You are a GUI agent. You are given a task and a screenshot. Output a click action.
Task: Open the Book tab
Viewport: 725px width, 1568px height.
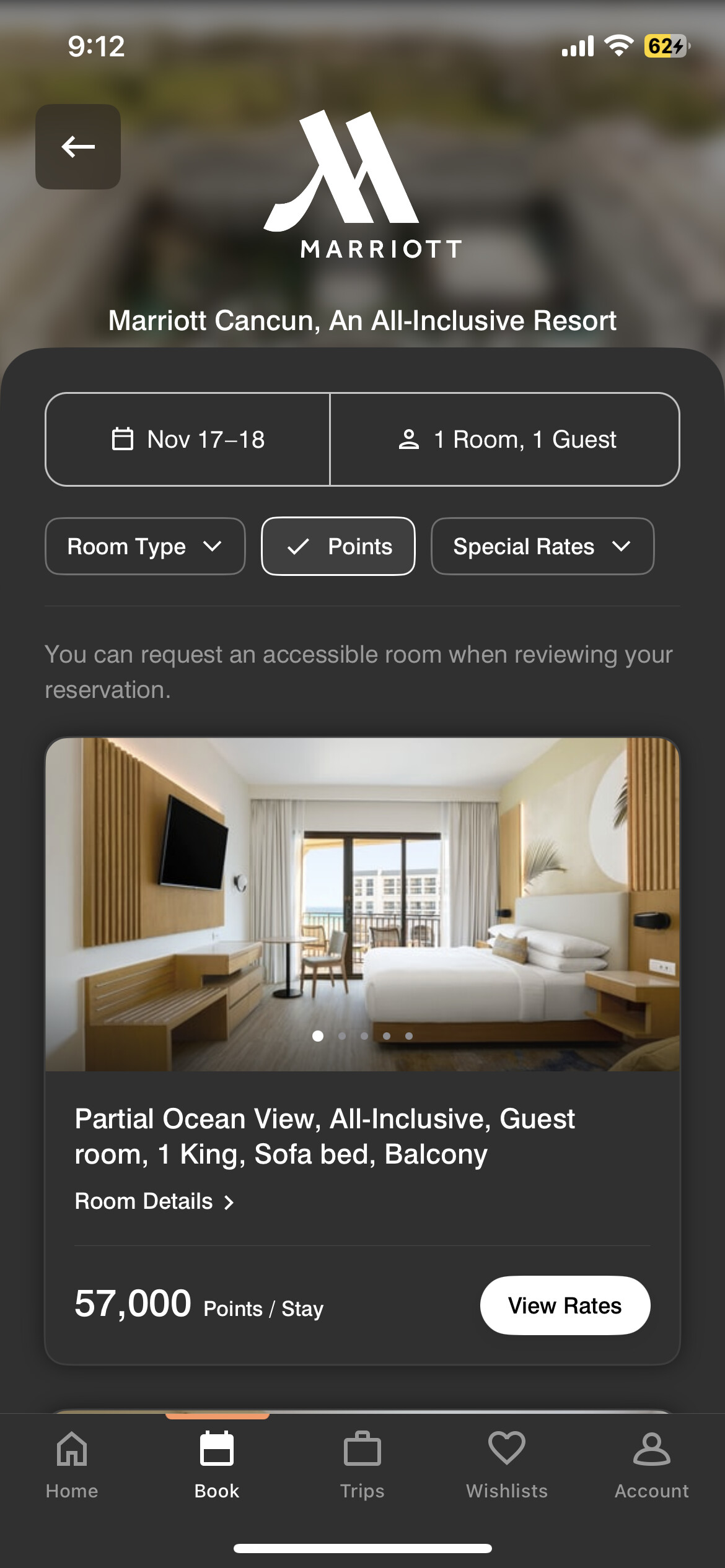217,1465
